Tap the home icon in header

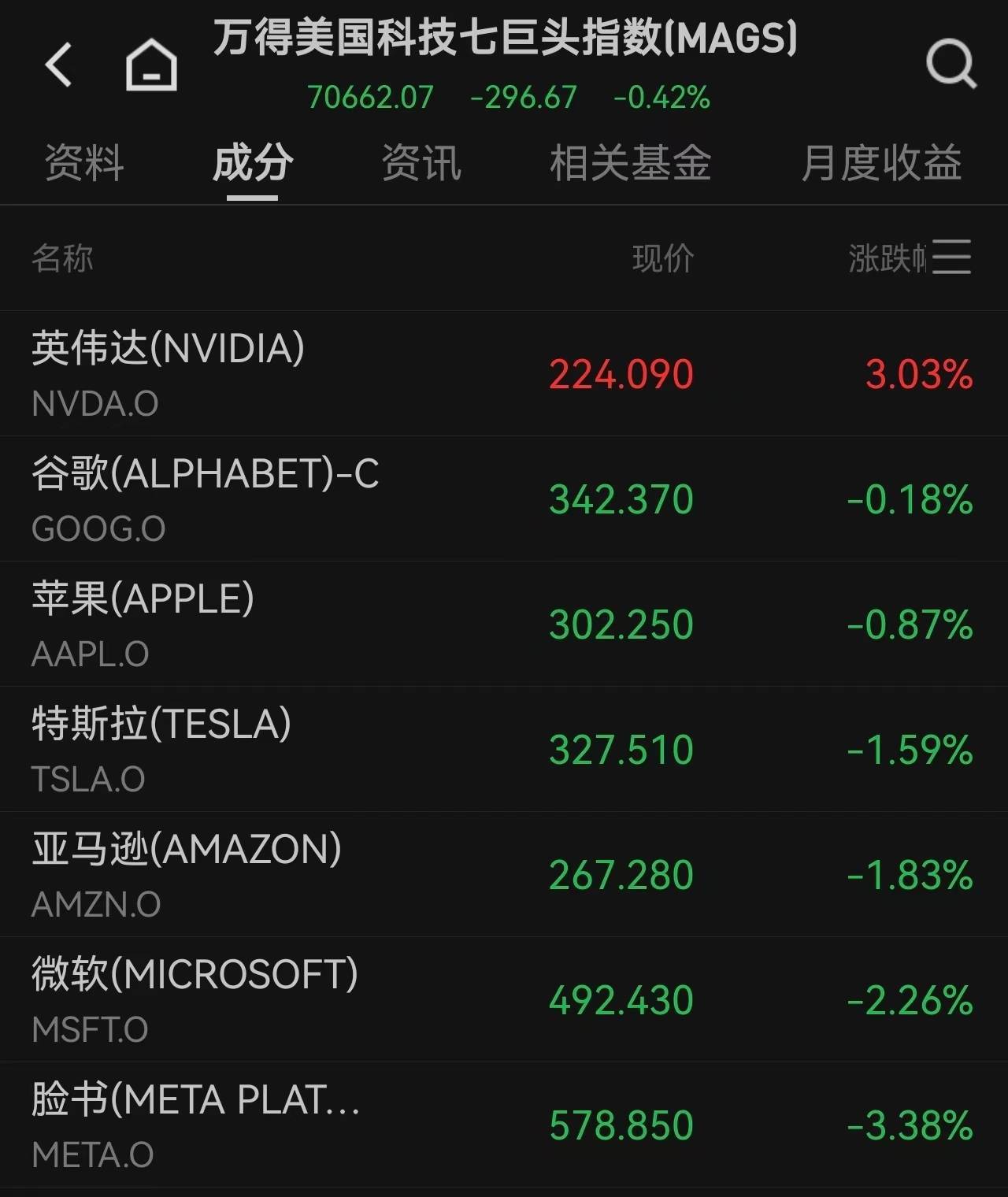151,65
